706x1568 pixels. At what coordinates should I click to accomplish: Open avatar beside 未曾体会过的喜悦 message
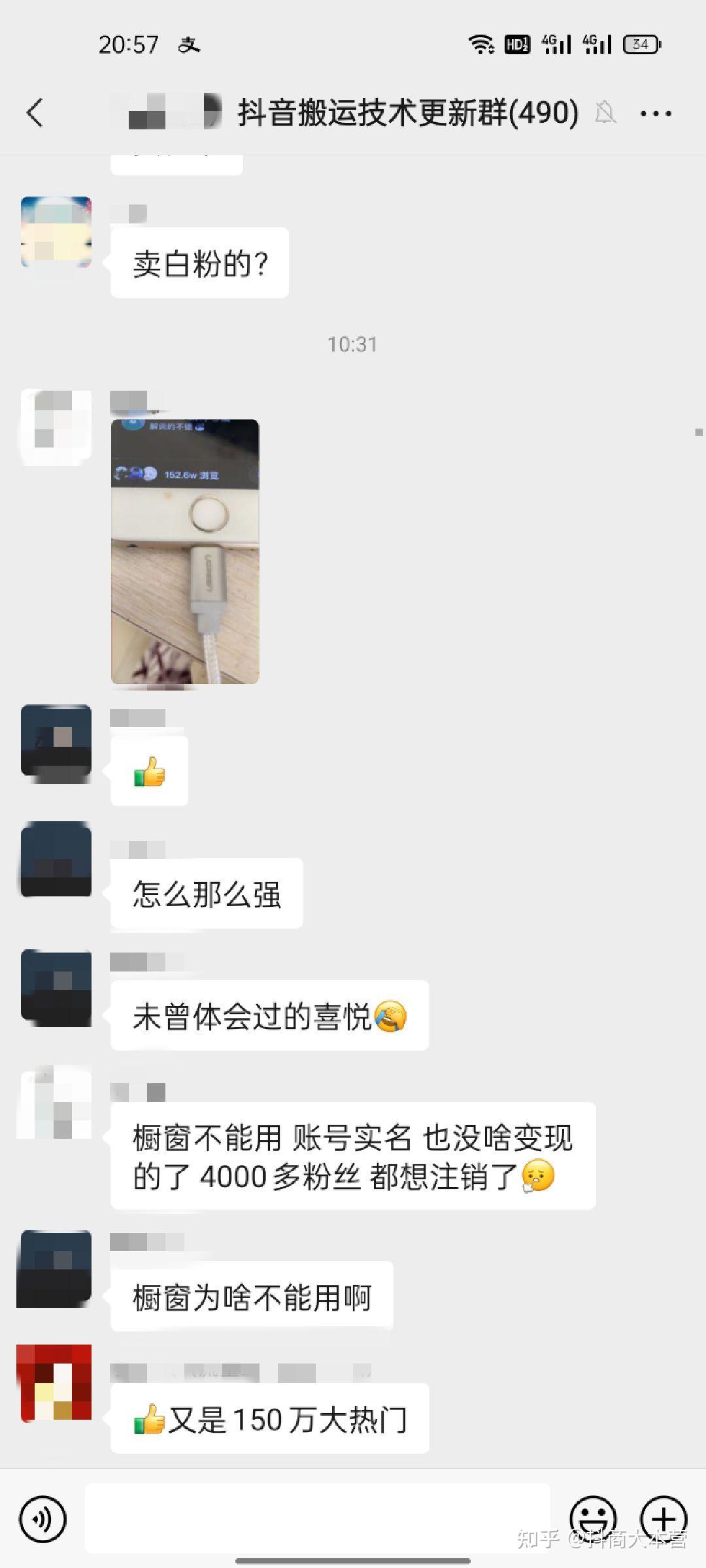click(56, 988)
